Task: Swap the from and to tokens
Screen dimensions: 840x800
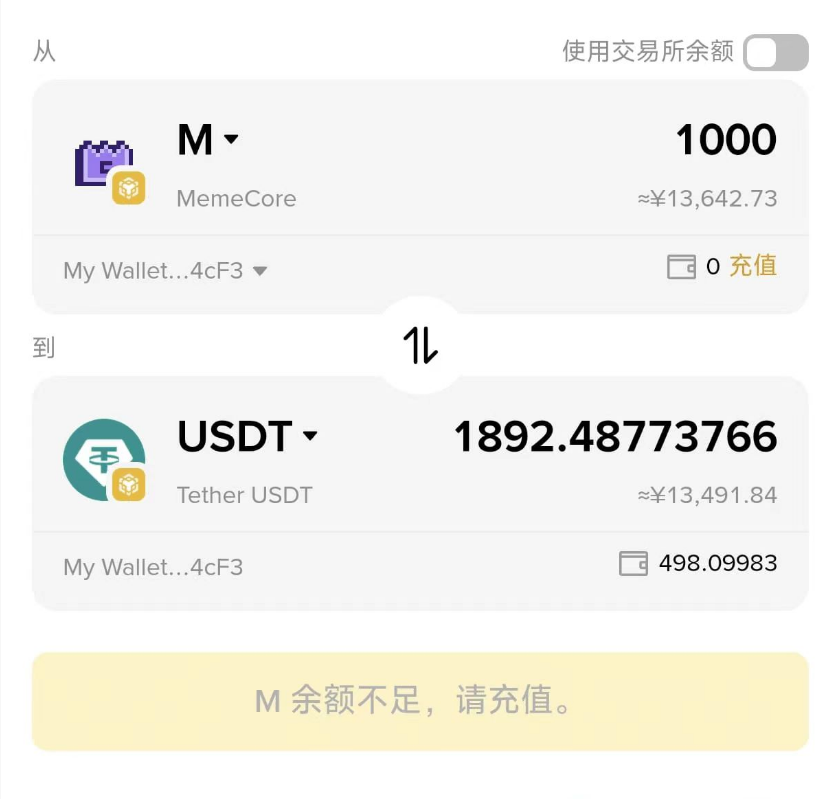Action: pyautogui.click(x=420, y=345)
